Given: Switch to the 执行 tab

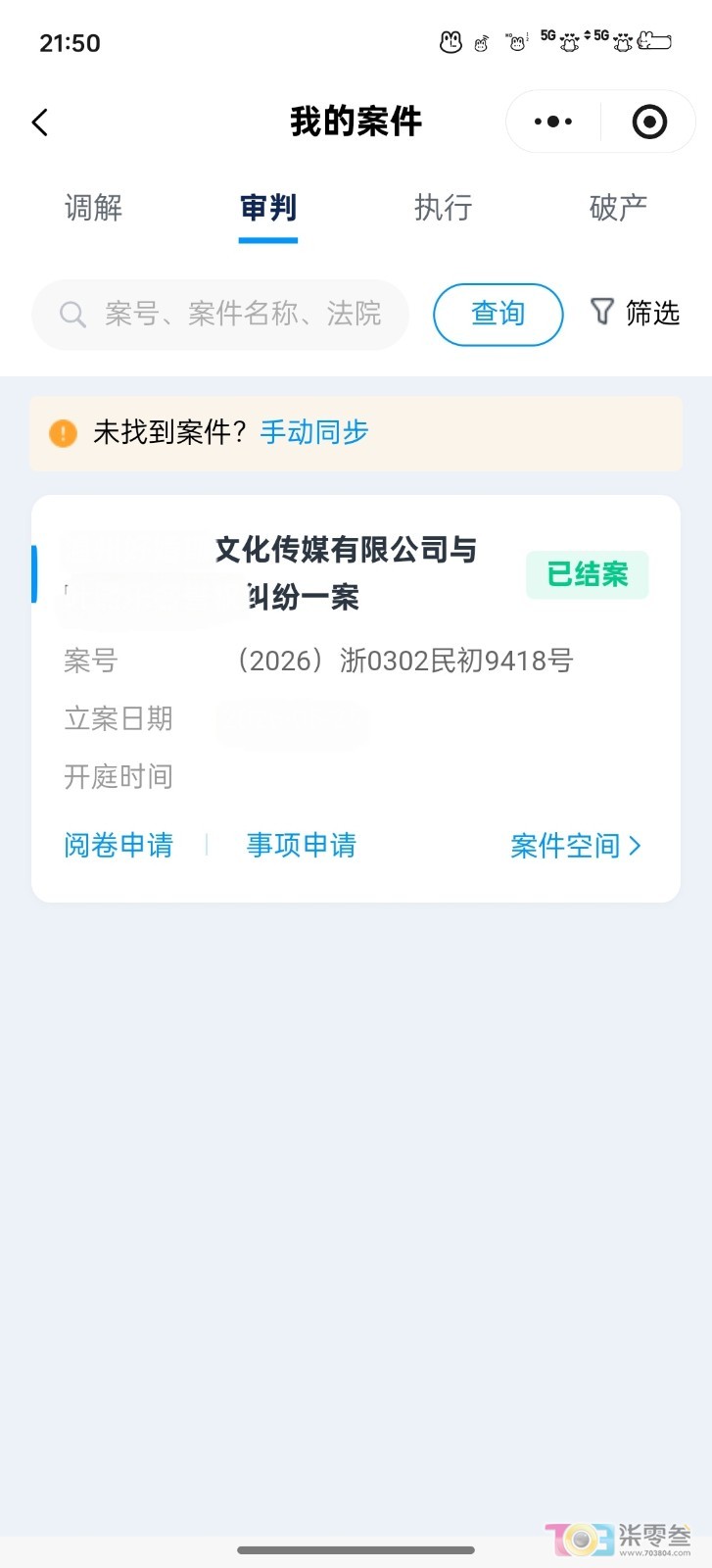Looking at the screenshot, I should [443, 208].
